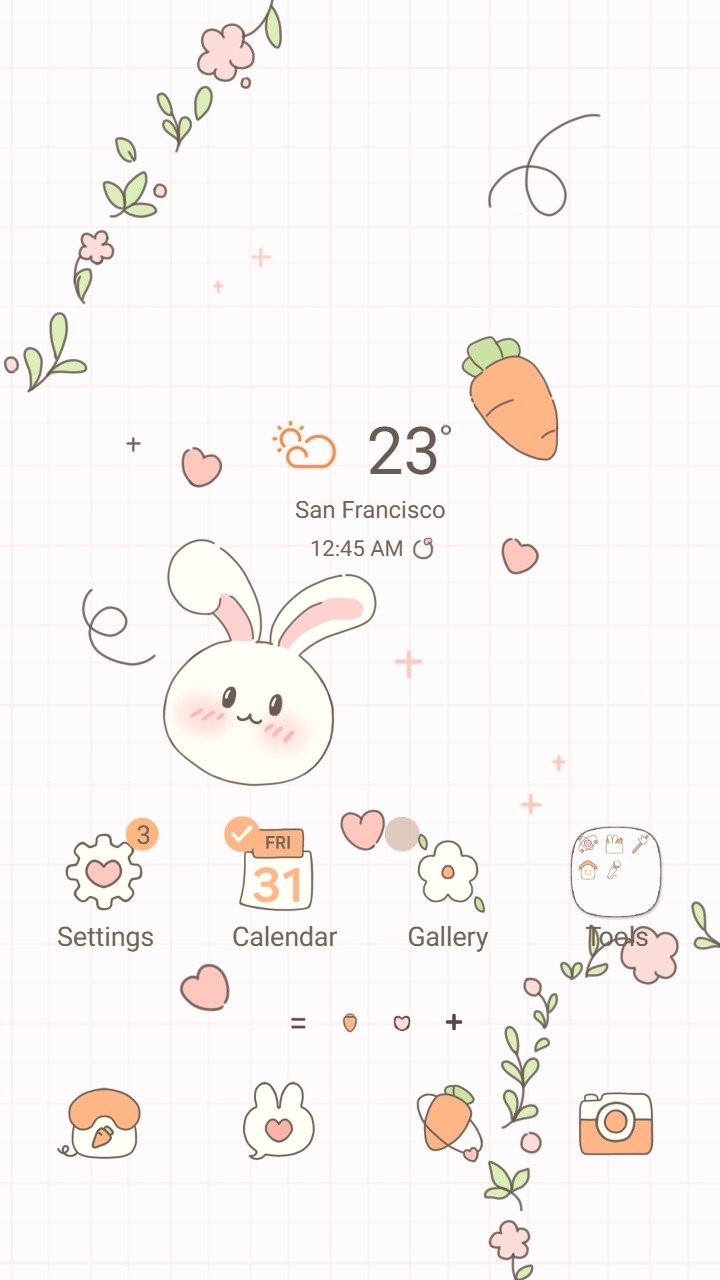Launch the Gallery app
This screenshot has height=1280, width=720.
click(447, 872)
